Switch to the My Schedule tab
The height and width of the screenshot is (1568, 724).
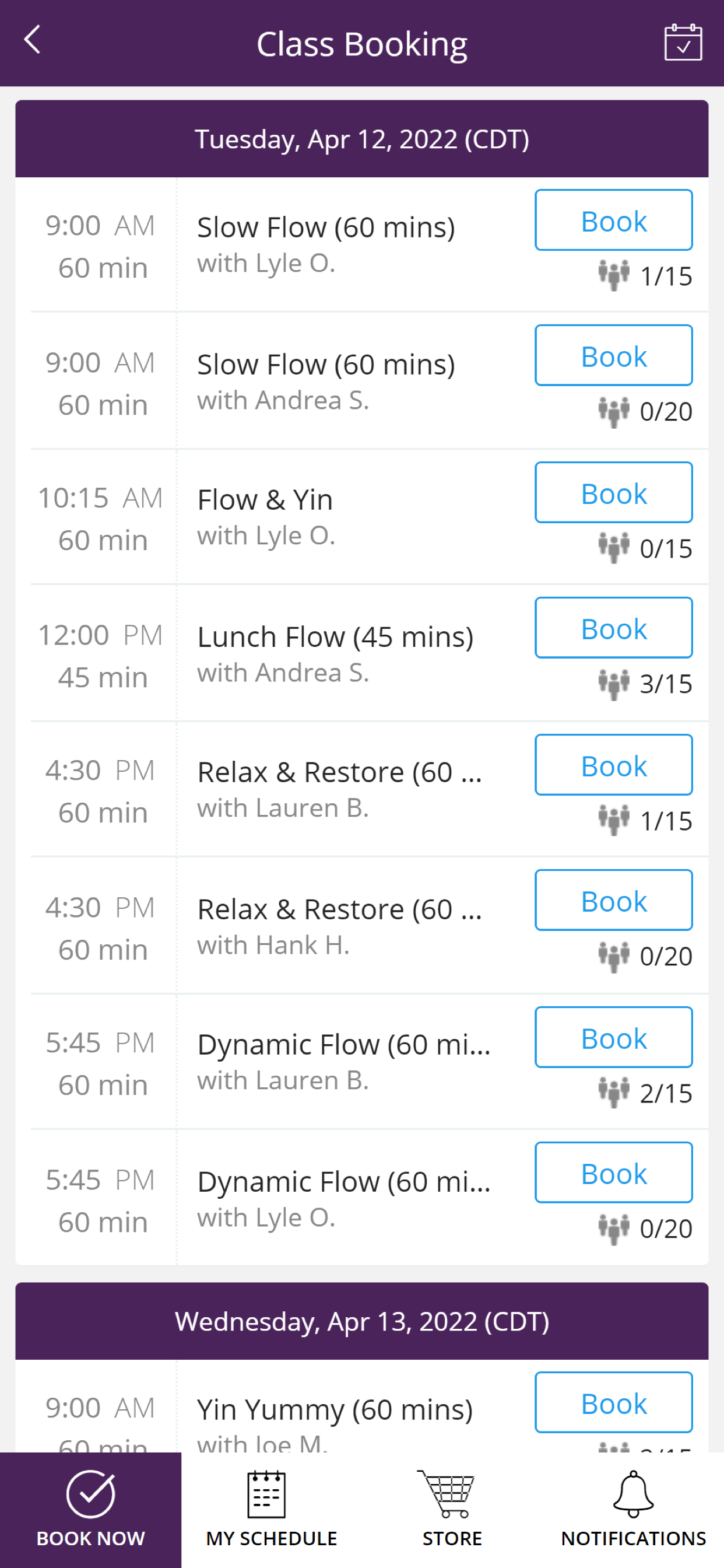[x=271, y=1510]
